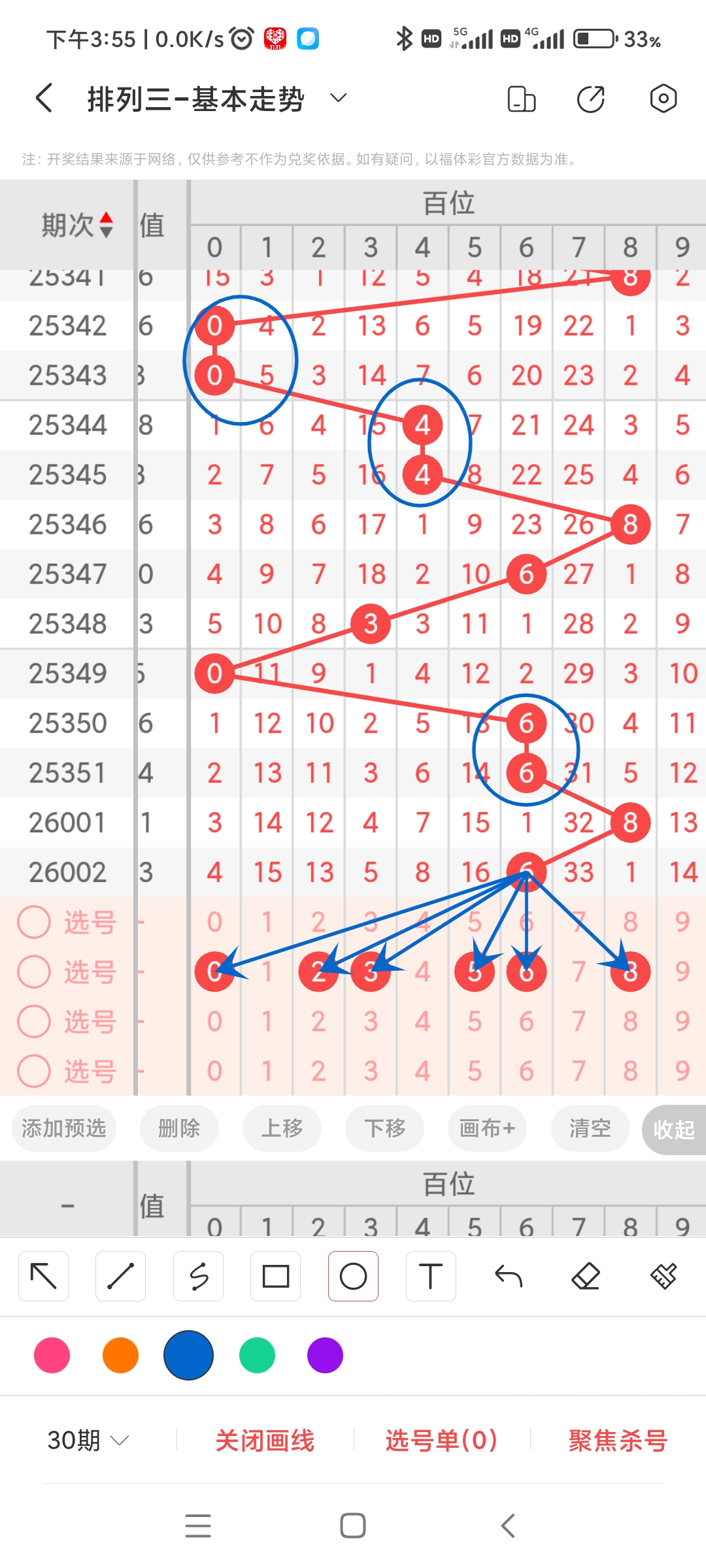Viewport: 706px width, 1568px height.
Task: Select the text tool
Action: tap(431, 1276)
